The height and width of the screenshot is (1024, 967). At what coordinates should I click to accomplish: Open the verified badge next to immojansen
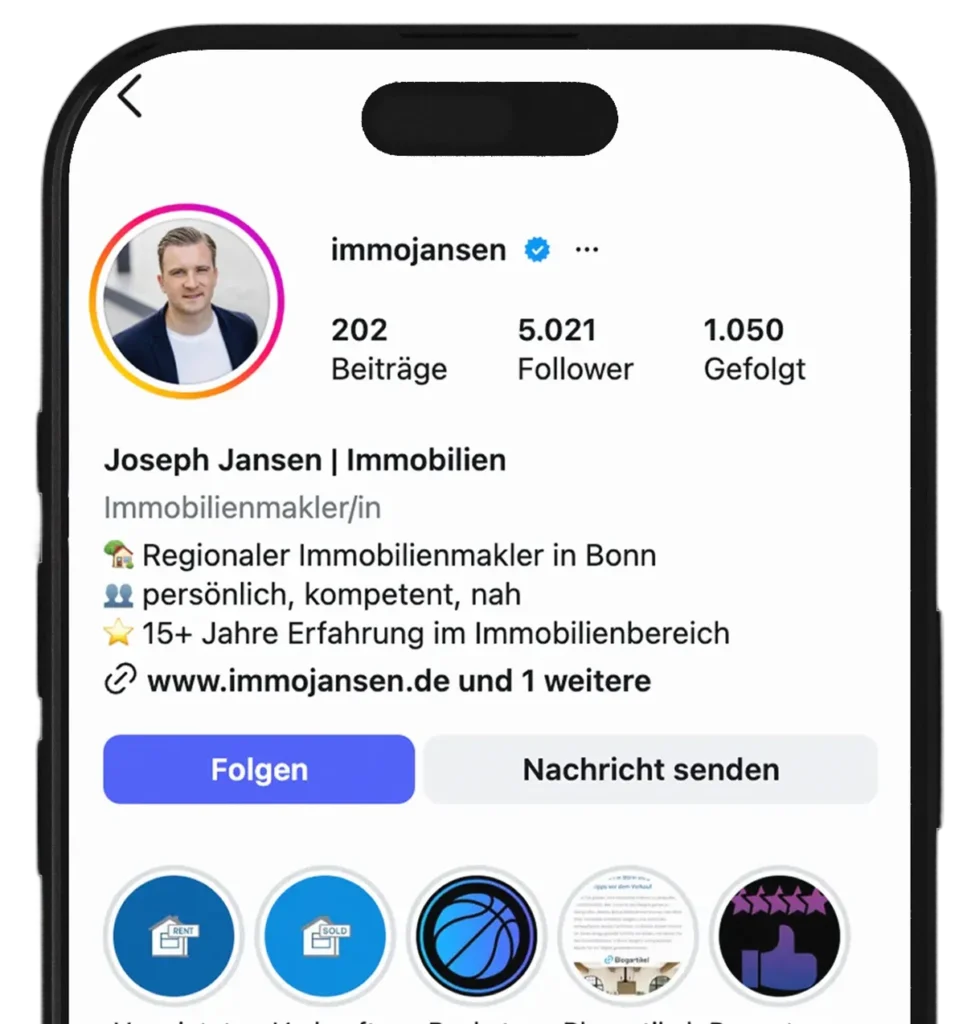point(537,250)
